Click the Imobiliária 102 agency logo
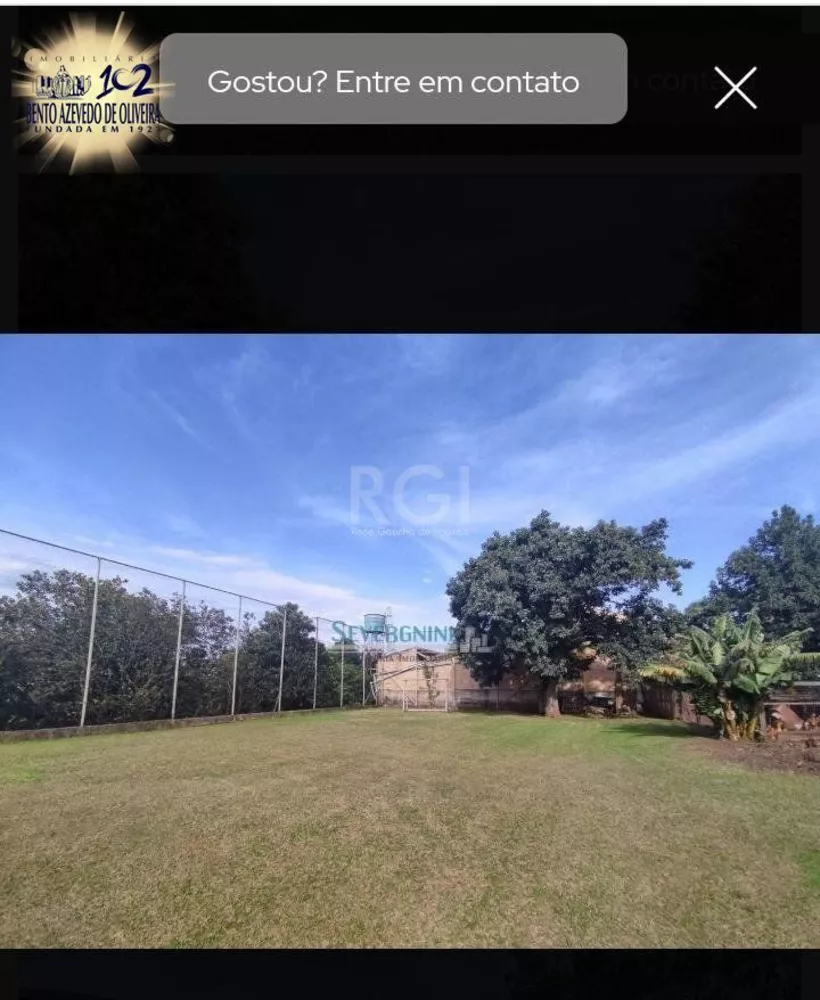The height and width of the screenshot is (1000, 820). [x=90, y=85]
